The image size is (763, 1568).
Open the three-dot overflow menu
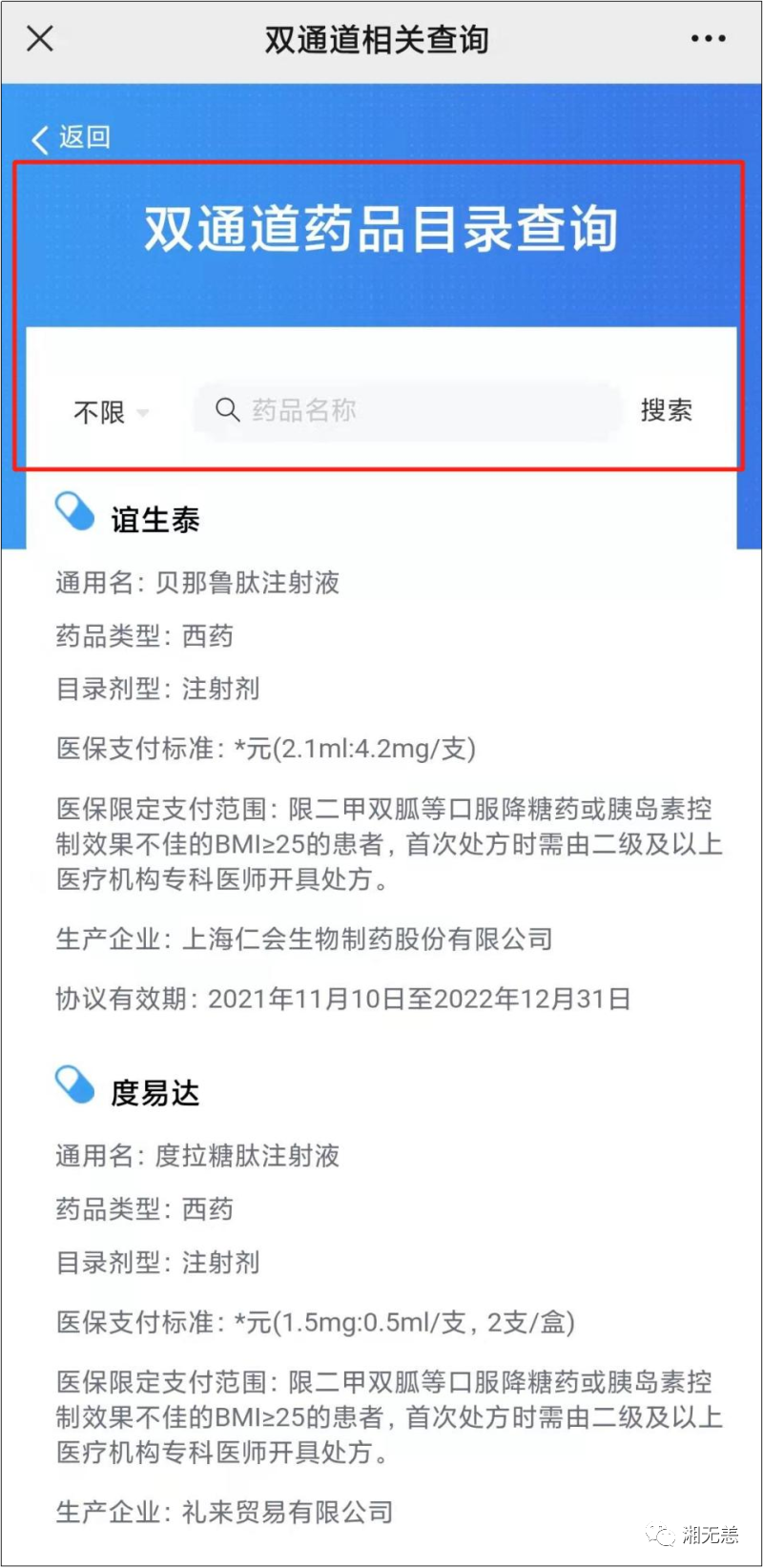pyautogui.click(x=708, y=39)
